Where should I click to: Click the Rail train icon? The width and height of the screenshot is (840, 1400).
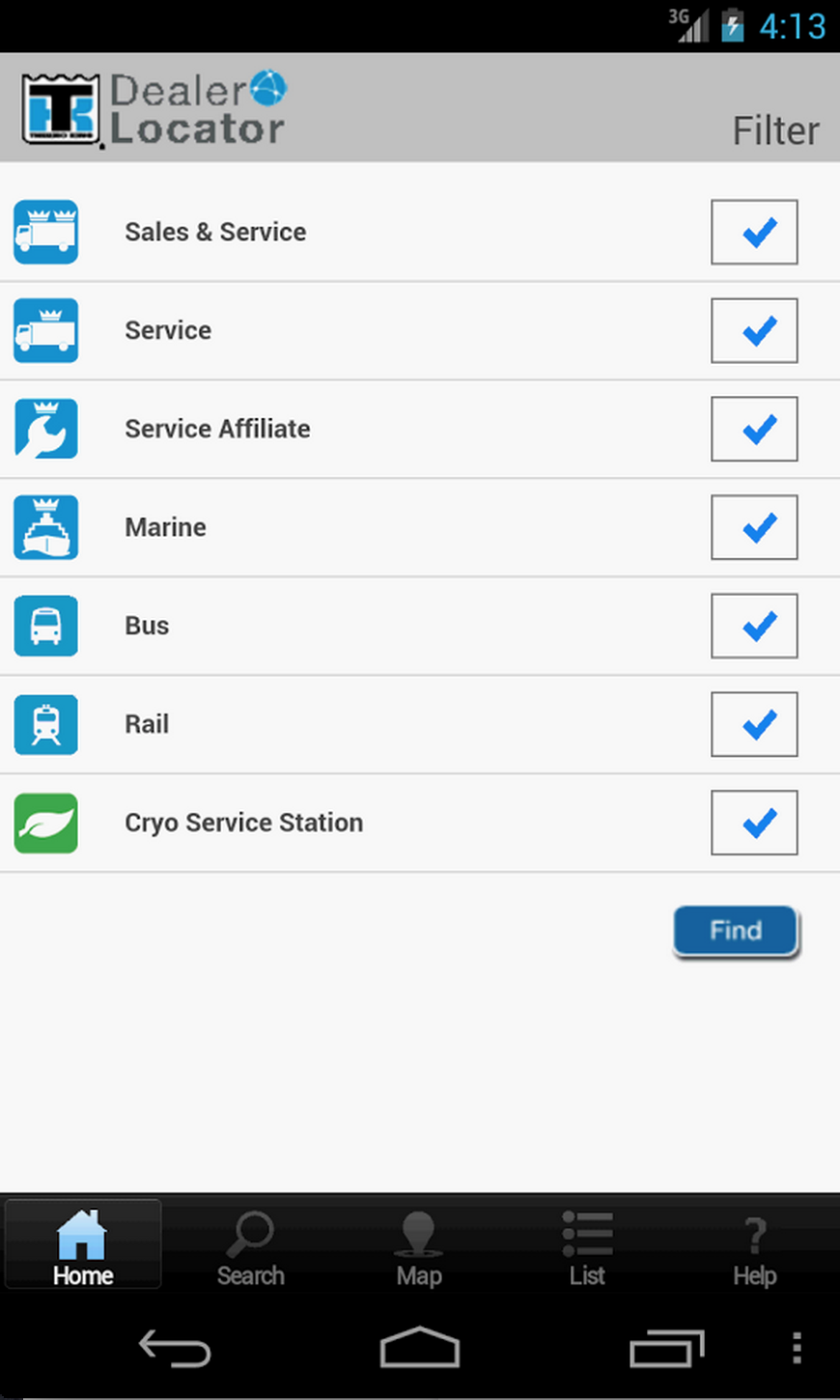click(45, 724)
